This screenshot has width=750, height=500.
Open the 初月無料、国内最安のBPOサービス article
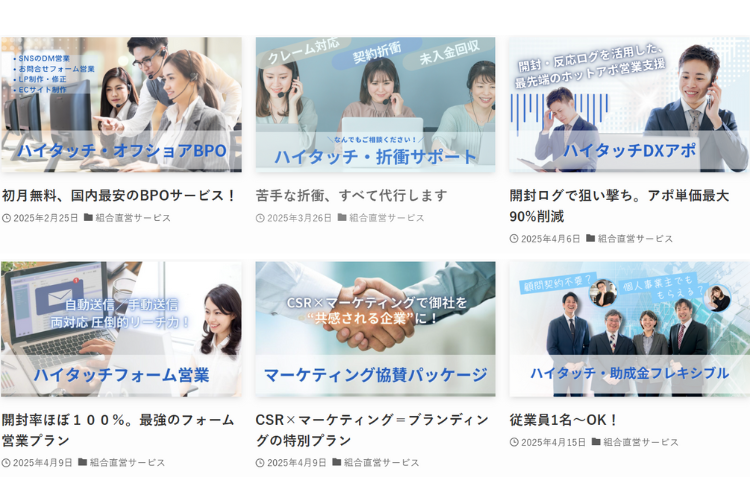click(119, 195)
